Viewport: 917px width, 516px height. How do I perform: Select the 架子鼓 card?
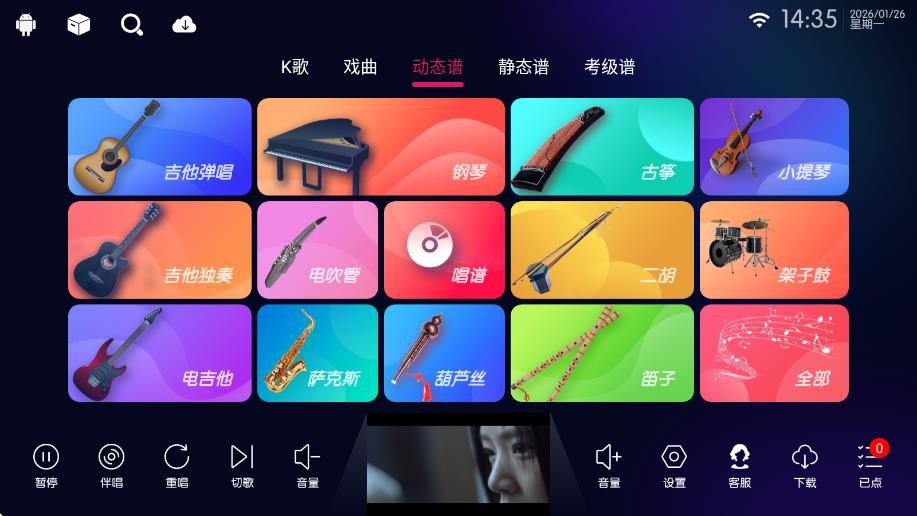[774, 250]
